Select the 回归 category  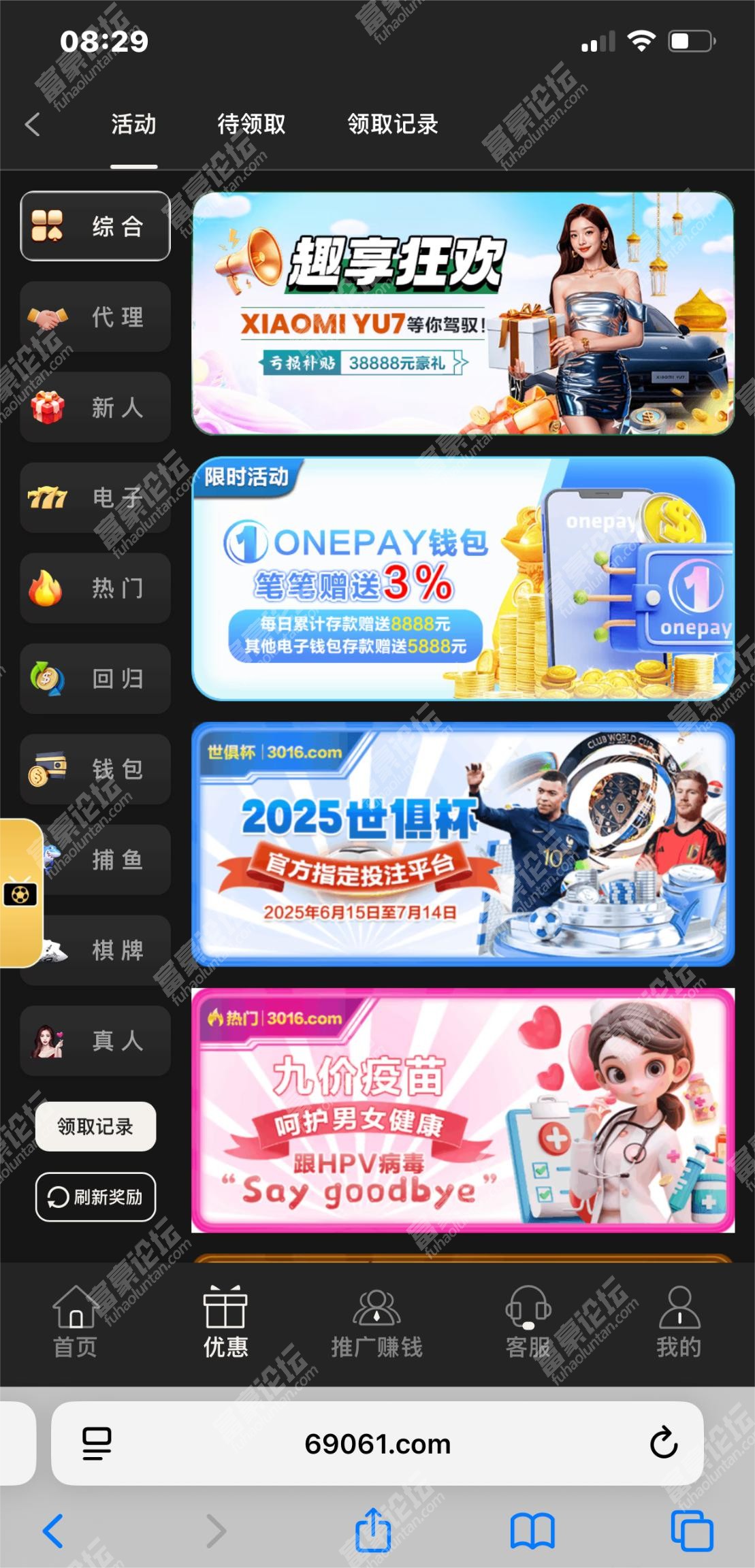95,679
